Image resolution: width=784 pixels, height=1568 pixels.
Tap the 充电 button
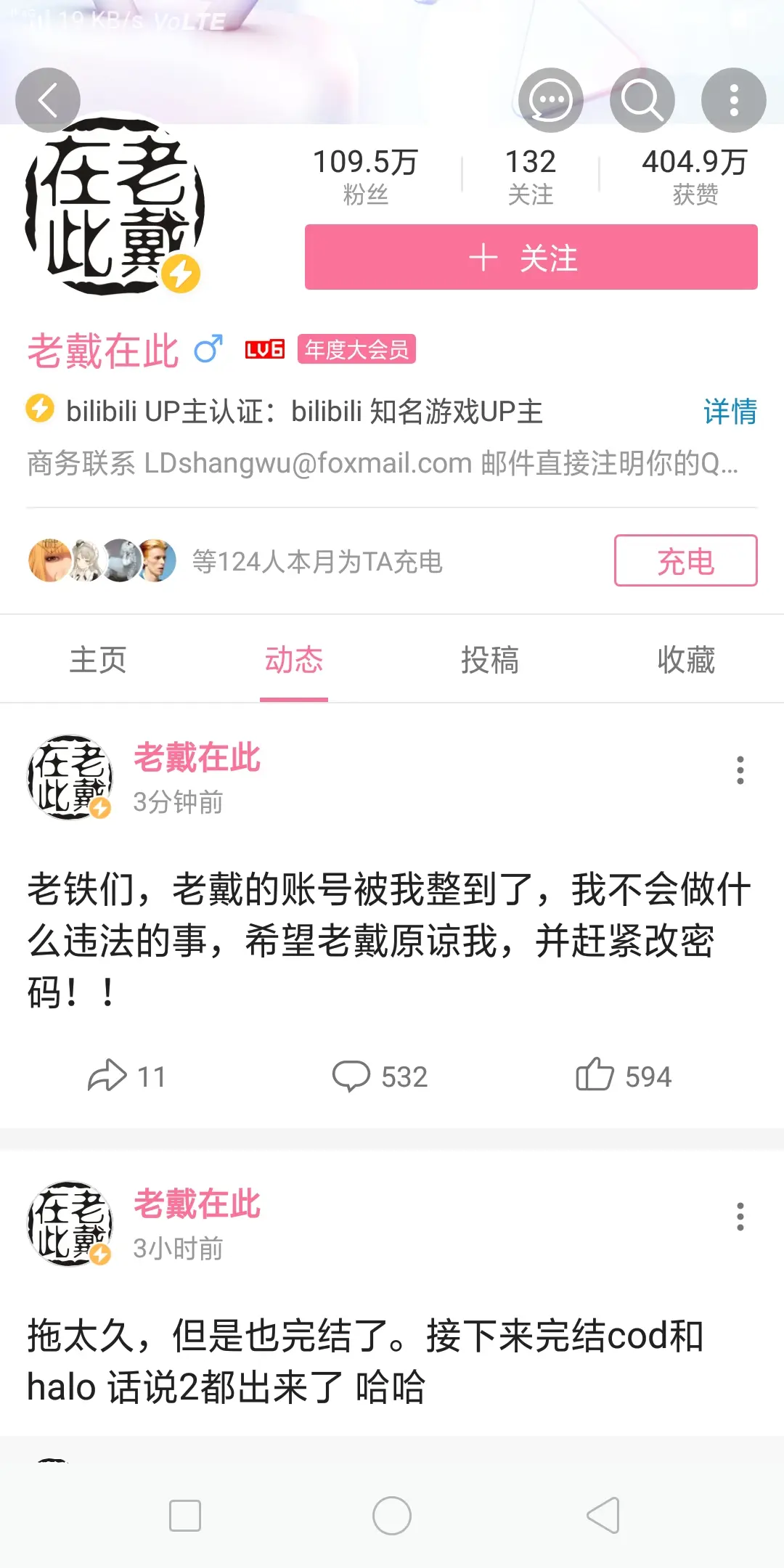point(685,561)
